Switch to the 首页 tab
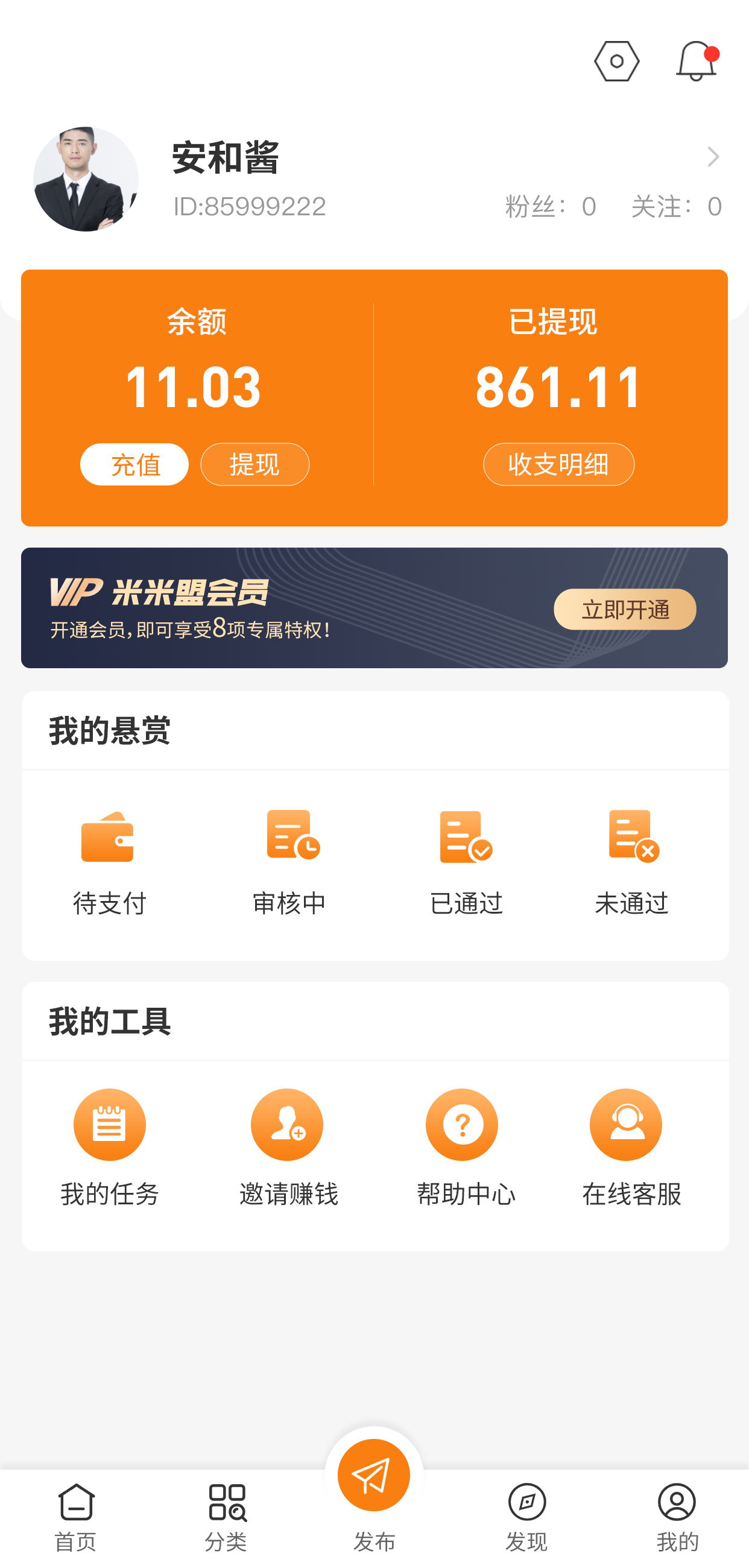This screenshot has width=749, height=1568. coord(76,1516)
